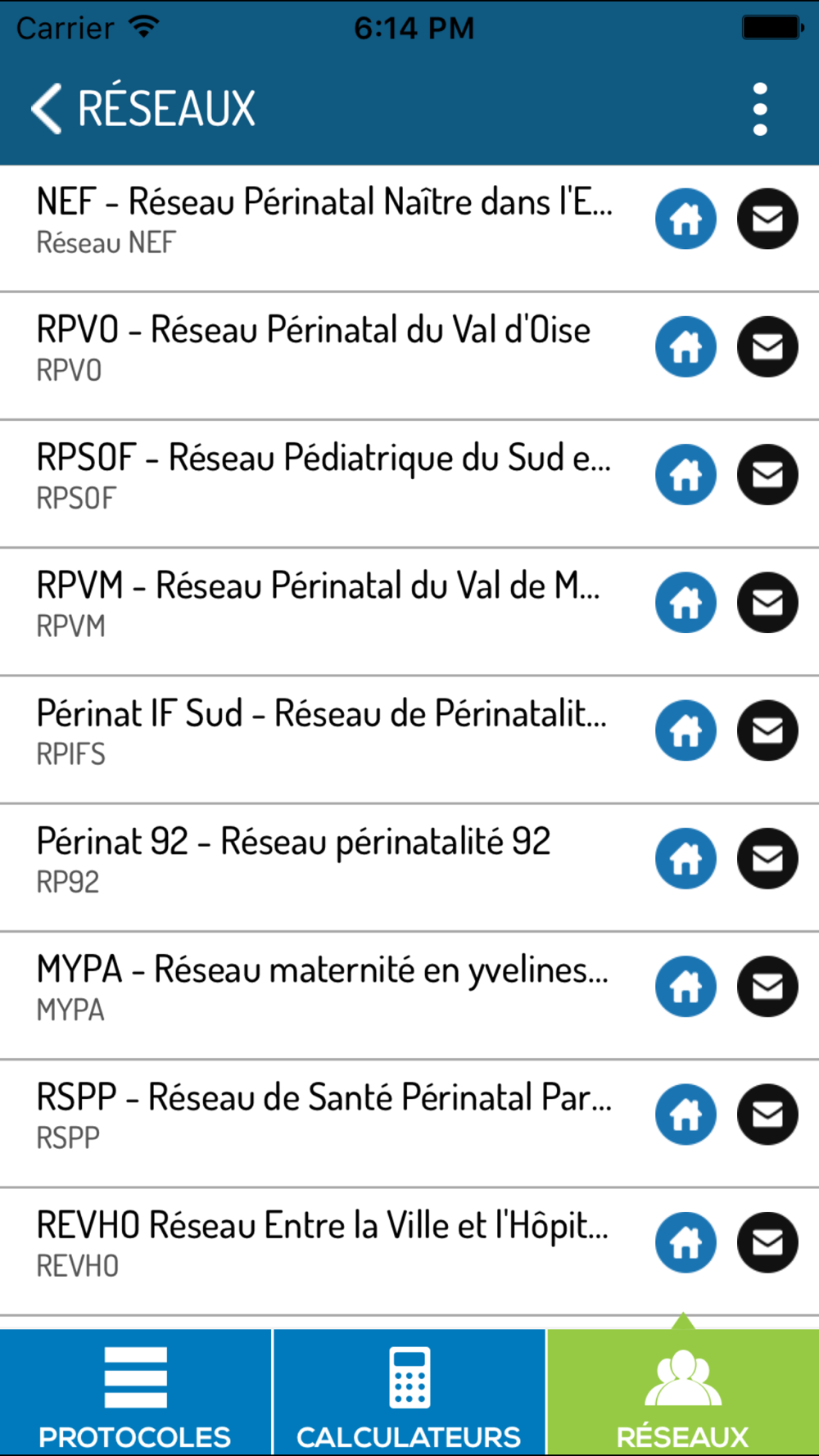
Task: Tap the envelope icon for RPVM
Action: coord(767,603)
